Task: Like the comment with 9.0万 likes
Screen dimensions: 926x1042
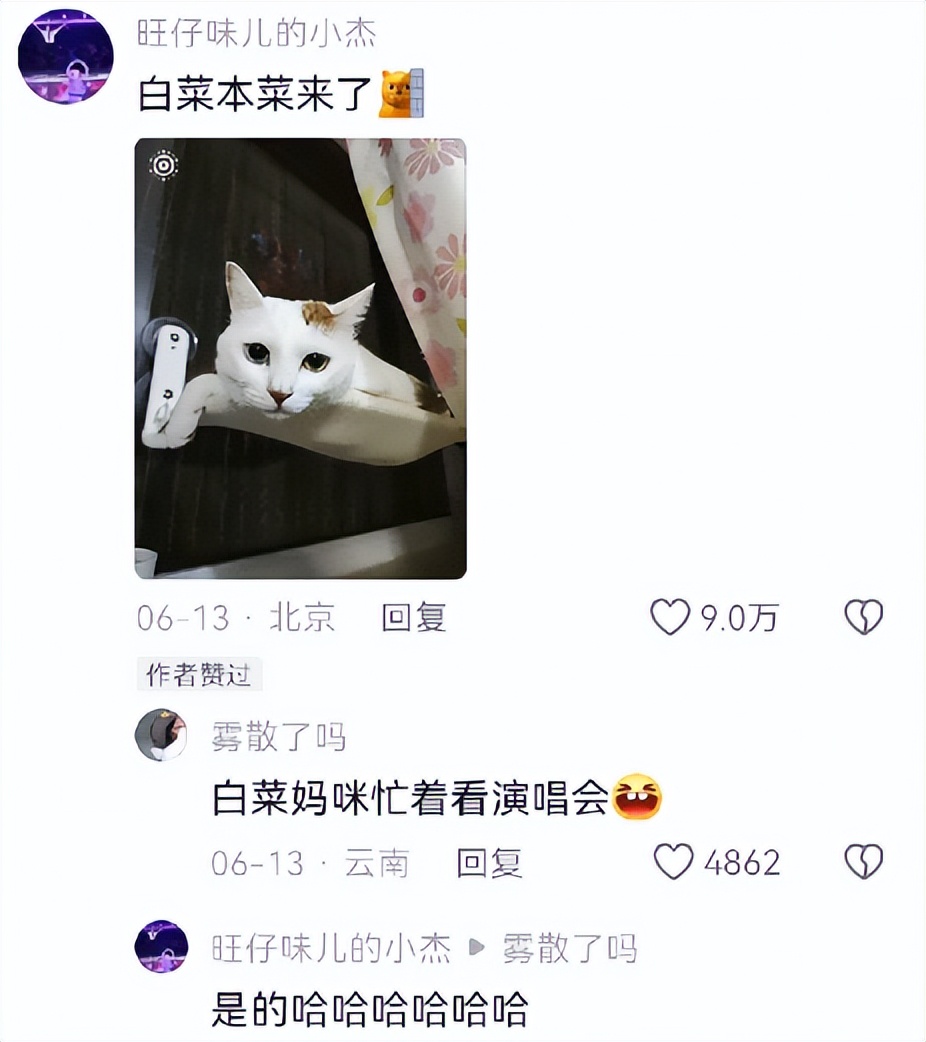Action: coord(670,618)
